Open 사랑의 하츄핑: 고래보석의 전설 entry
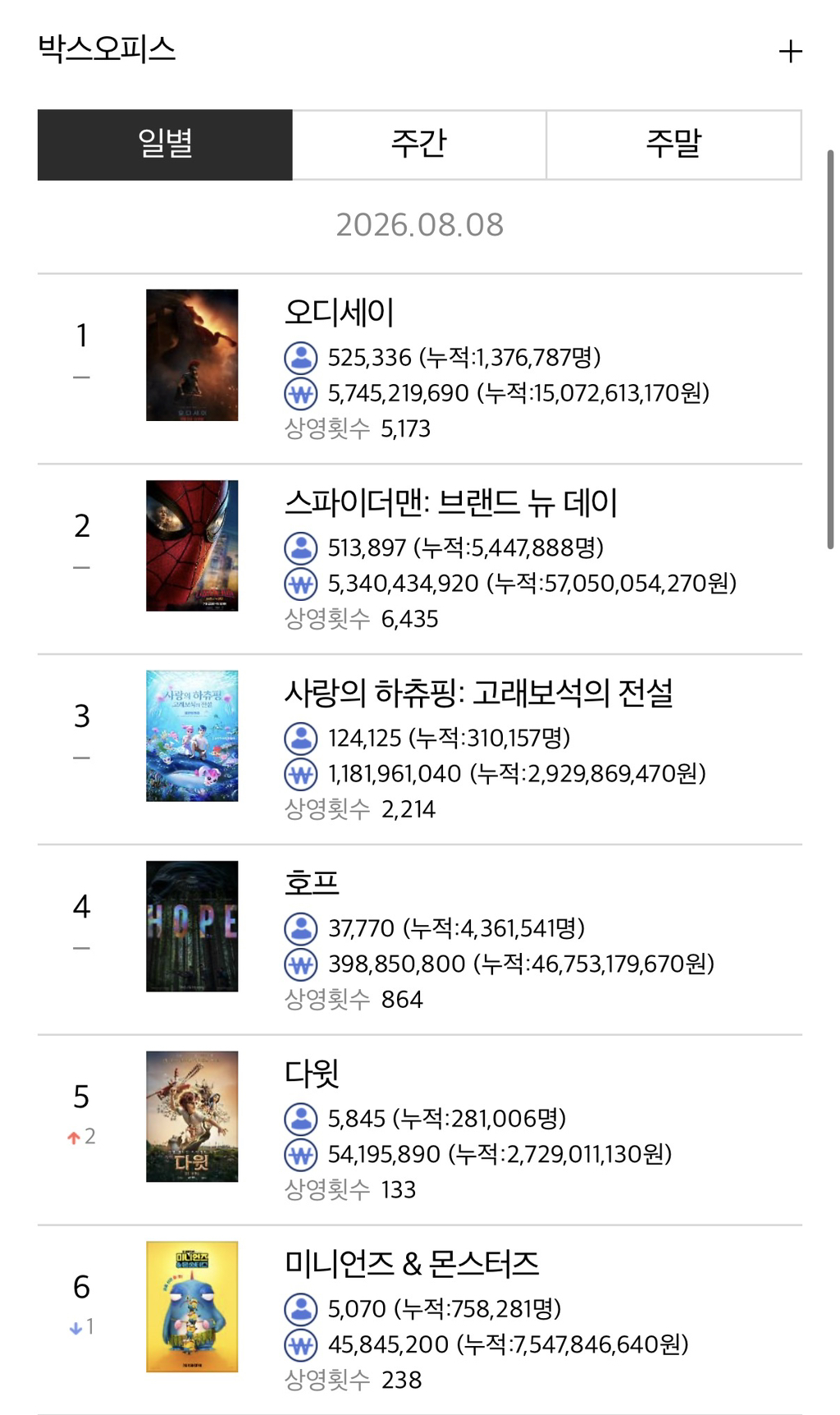840x1415 pixels. click(420, 749)
